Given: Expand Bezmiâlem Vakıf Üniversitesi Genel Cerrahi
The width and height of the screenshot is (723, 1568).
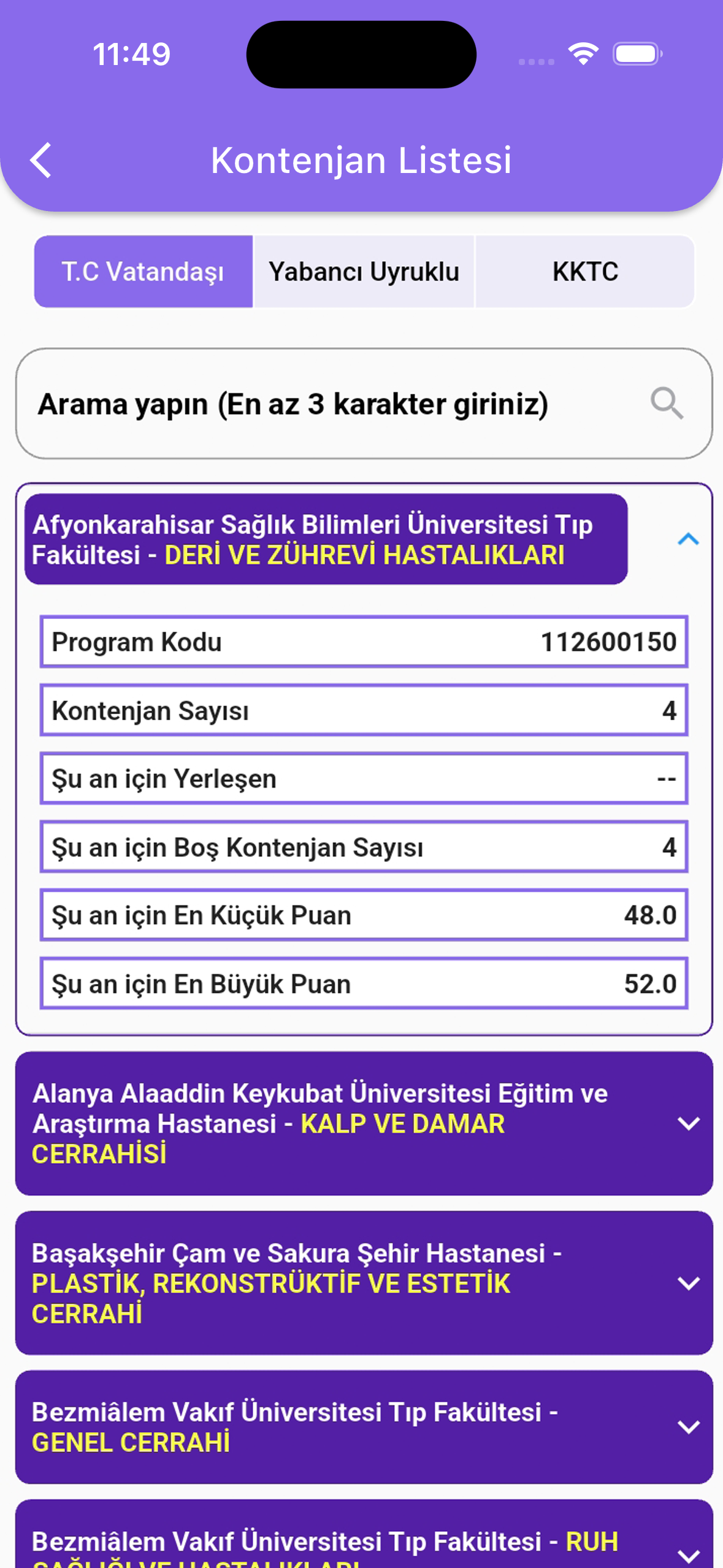Looking at the screenshot, I should click(x=688, y=1427).
